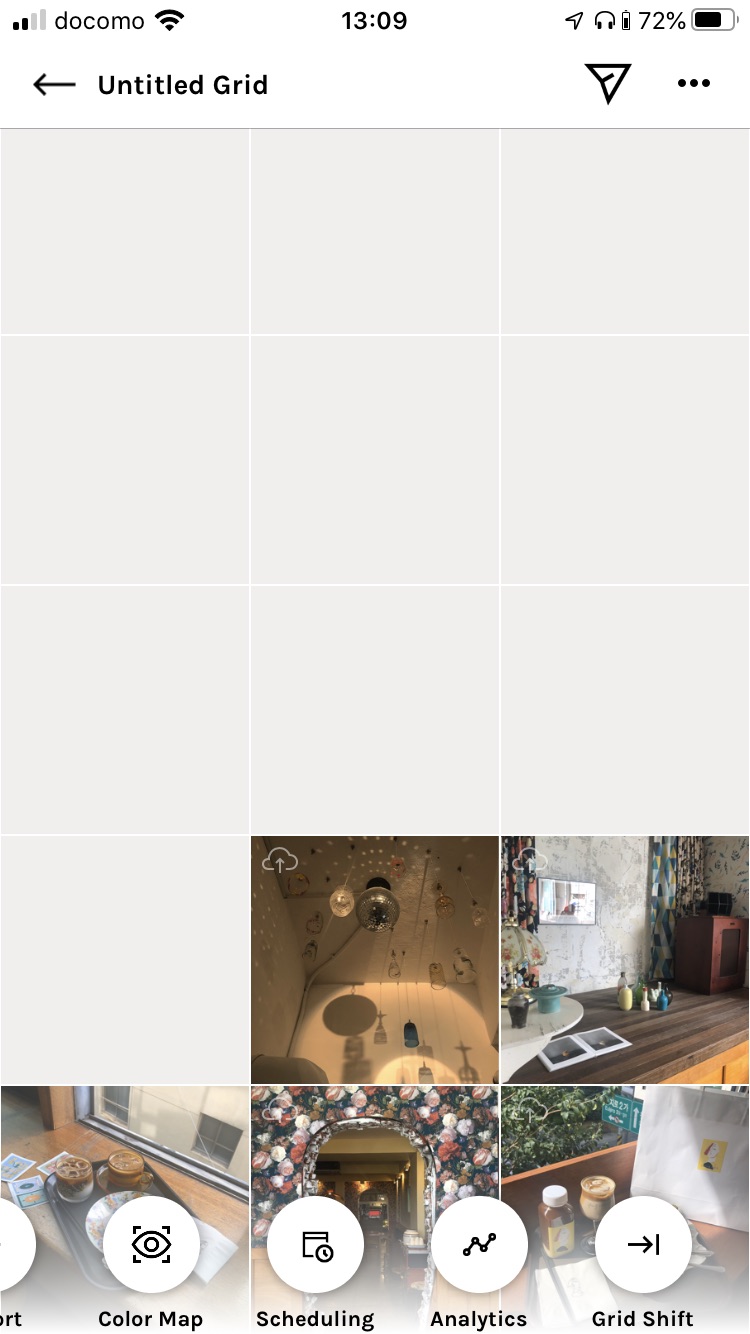Open the disco ball ceiling photo
The height and width of the screenshot is (1334, 750).
tap(375, 960)
